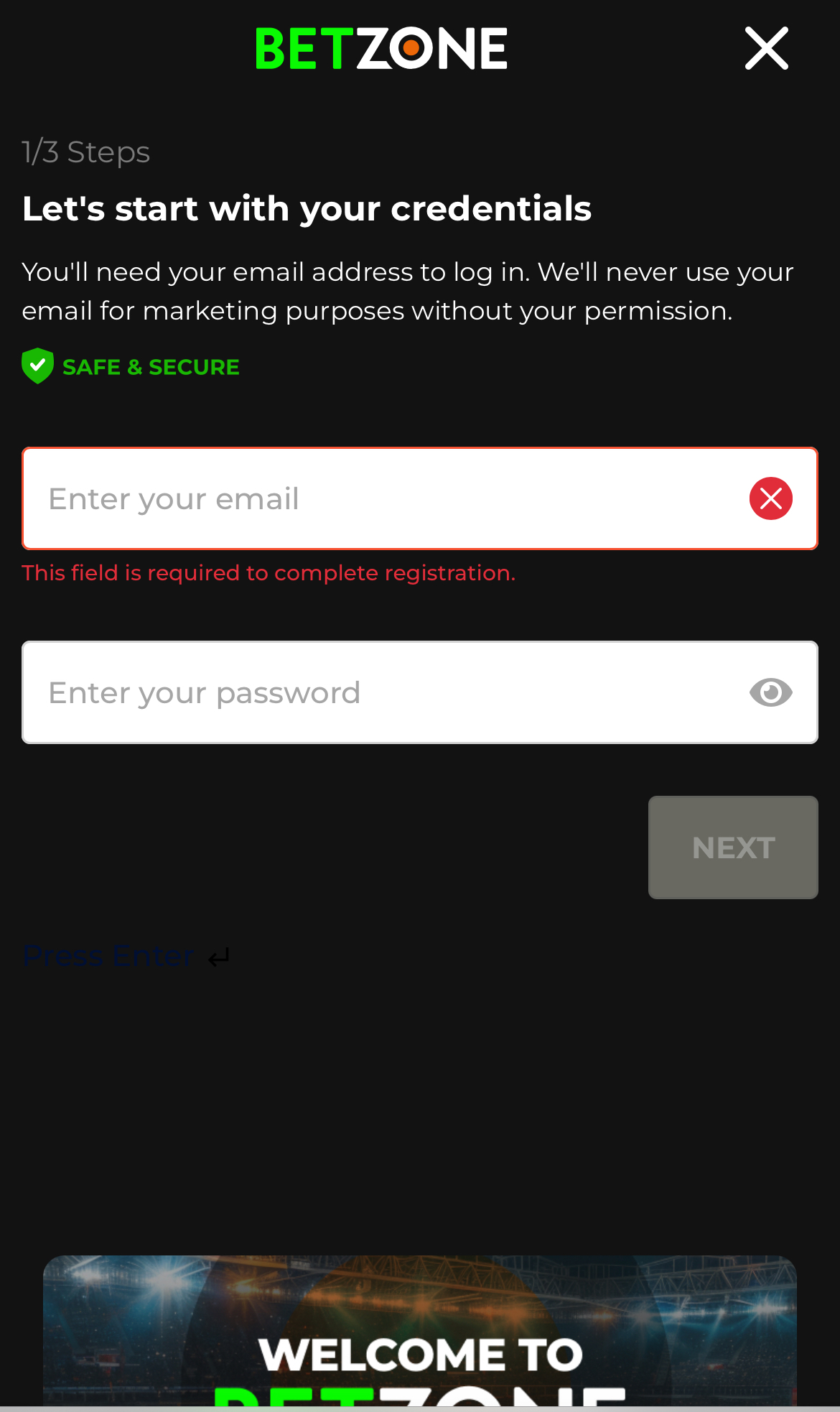
Task: Select the Safe & Secure shield icon
Action: (37, 366)
